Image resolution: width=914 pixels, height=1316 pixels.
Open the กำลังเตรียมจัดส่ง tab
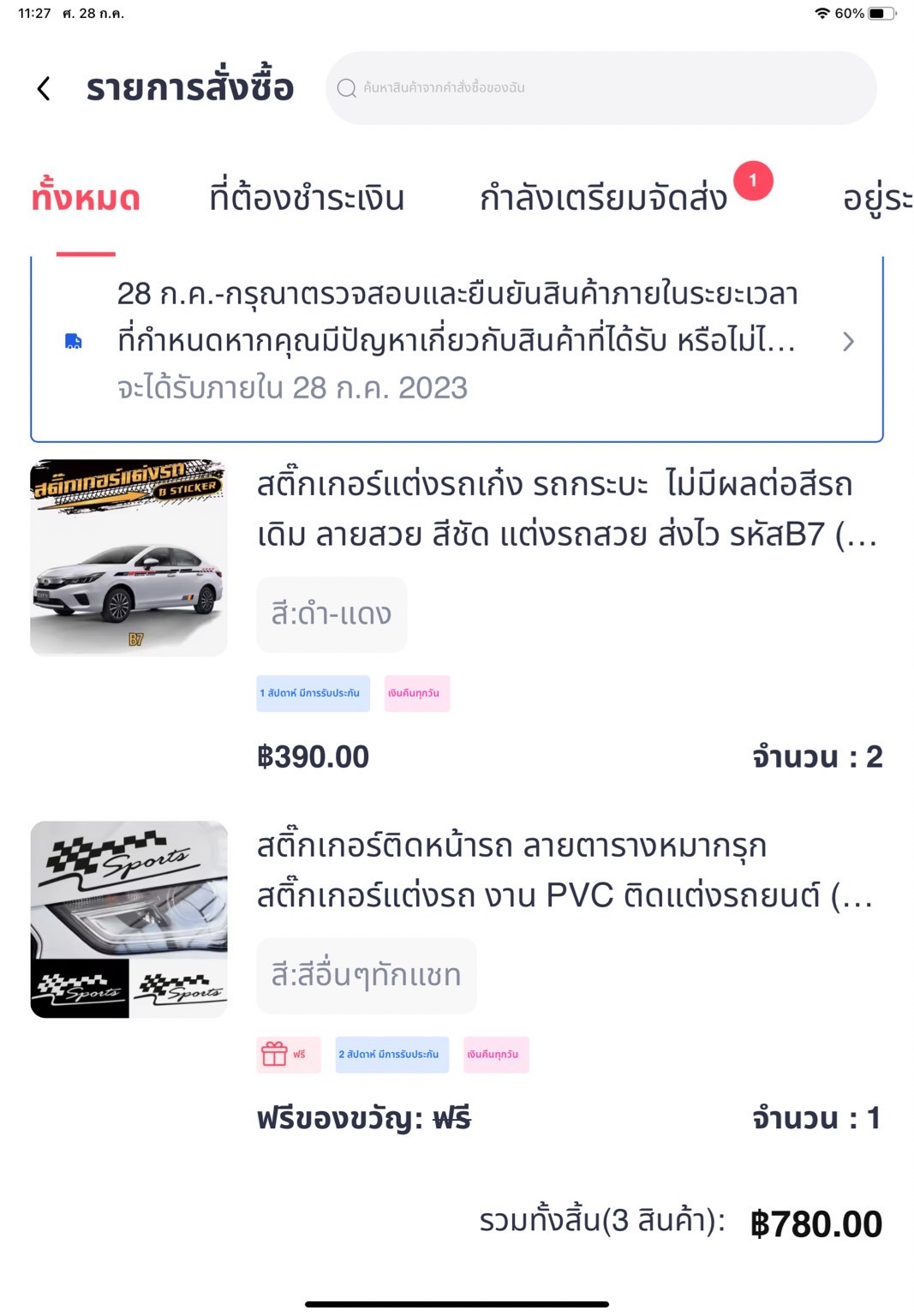tap(603, 199)
